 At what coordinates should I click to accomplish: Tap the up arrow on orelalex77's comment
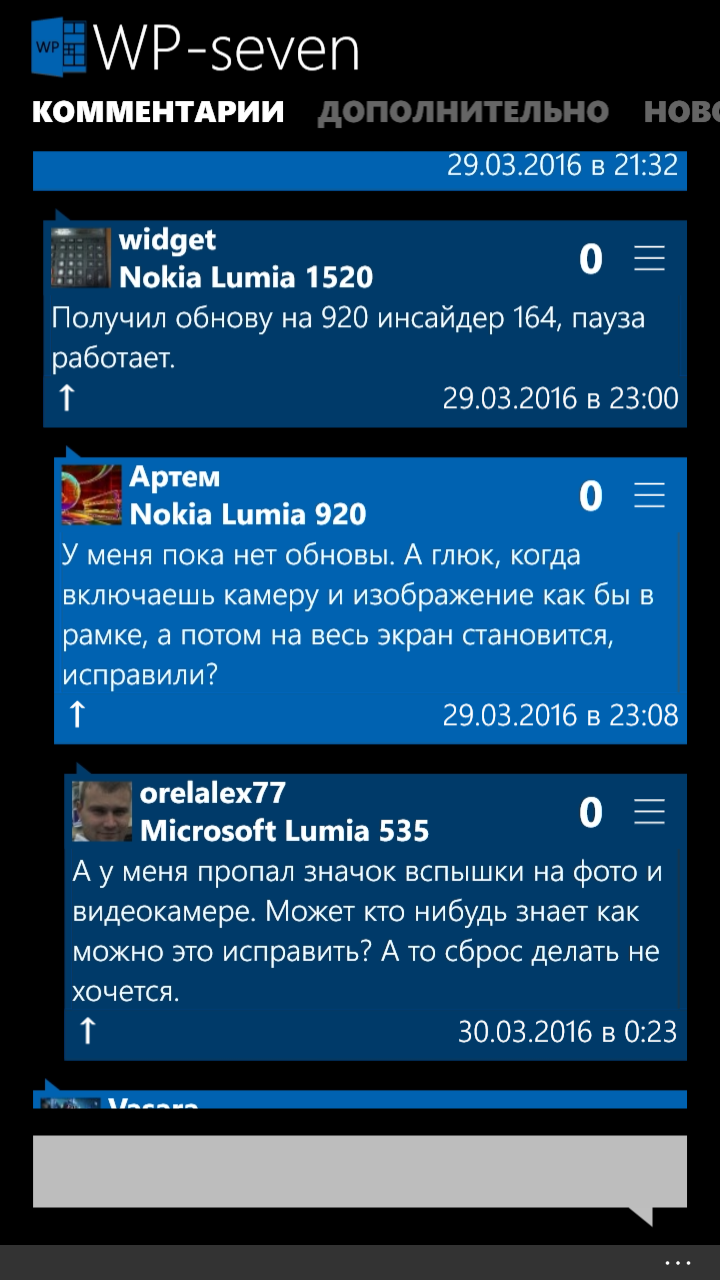(x=87, y=1031)
